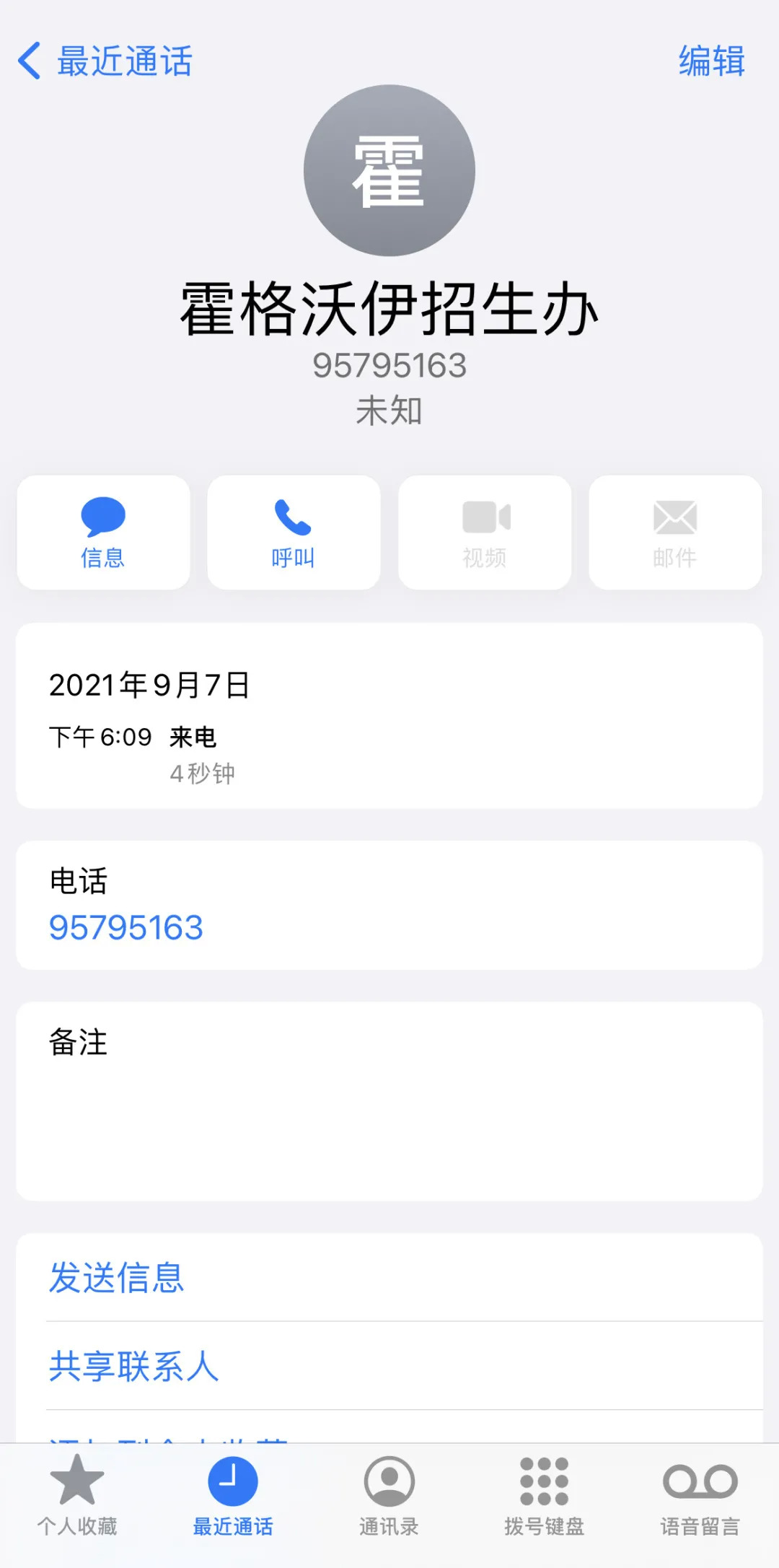Tap 编辑 to edit this contact
Screen dimensions: 779x1568
click(x=710, y=61)
